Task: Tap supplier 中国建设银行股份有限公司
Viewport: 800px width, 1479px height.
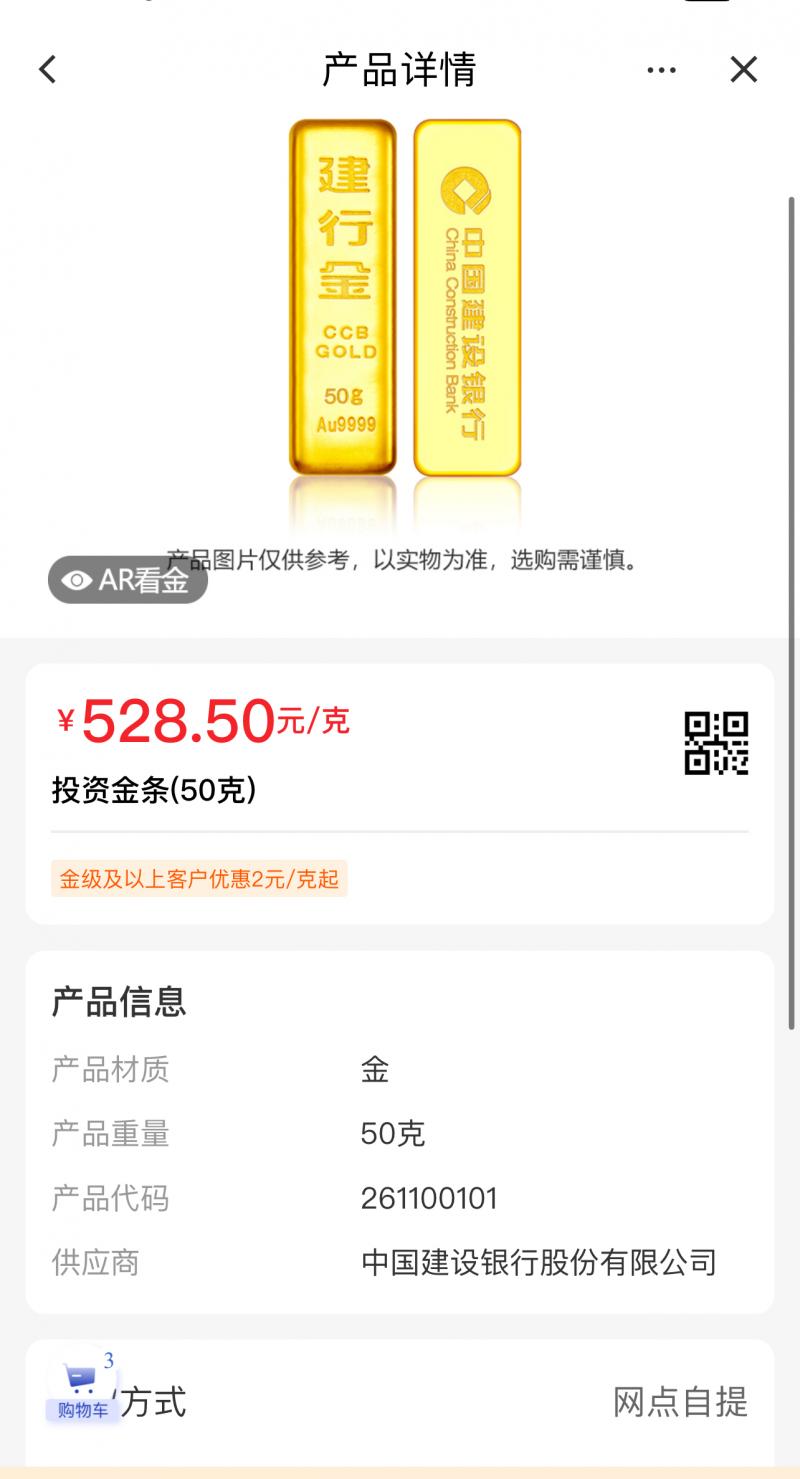Action: [x=541, y=1262]
